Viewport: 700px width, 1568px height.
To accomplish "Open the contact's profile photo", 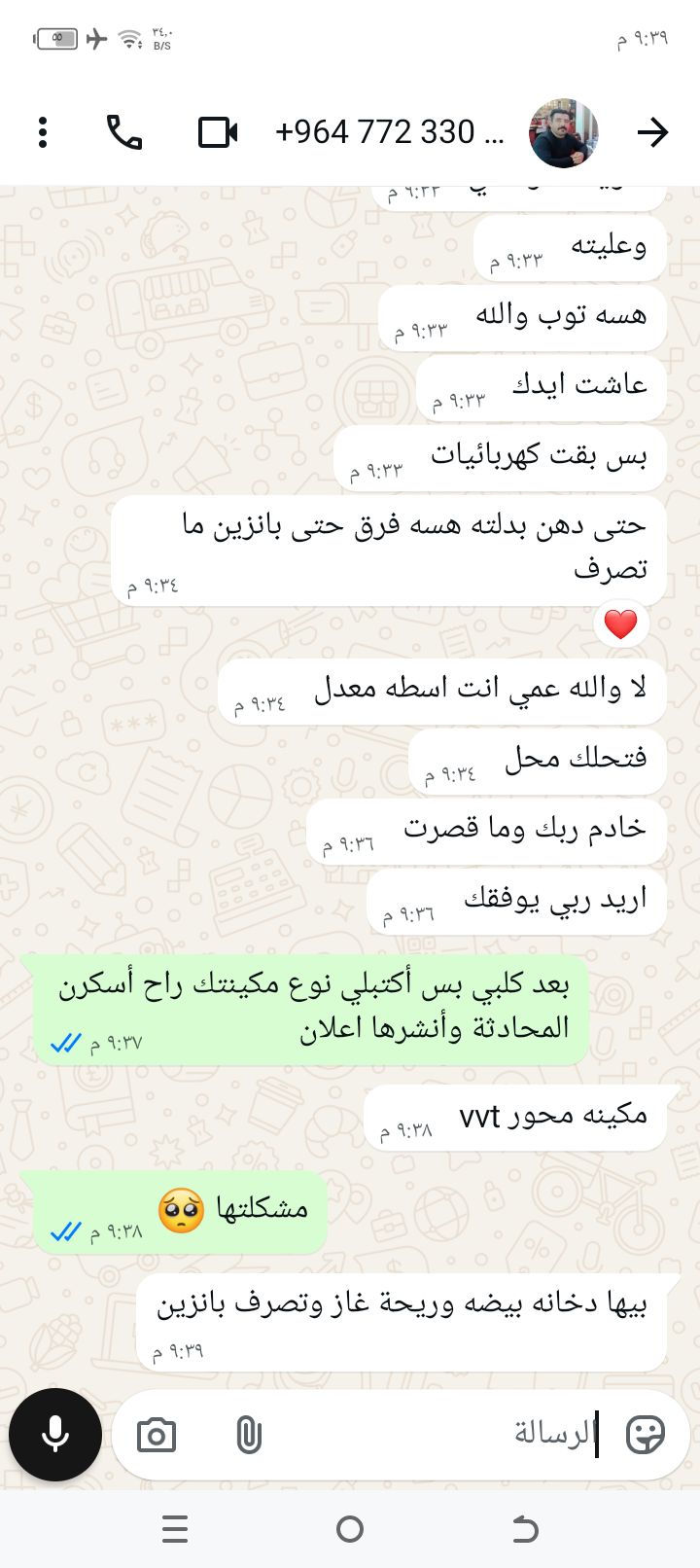I will pyautogui.click(x=564, y=133).
